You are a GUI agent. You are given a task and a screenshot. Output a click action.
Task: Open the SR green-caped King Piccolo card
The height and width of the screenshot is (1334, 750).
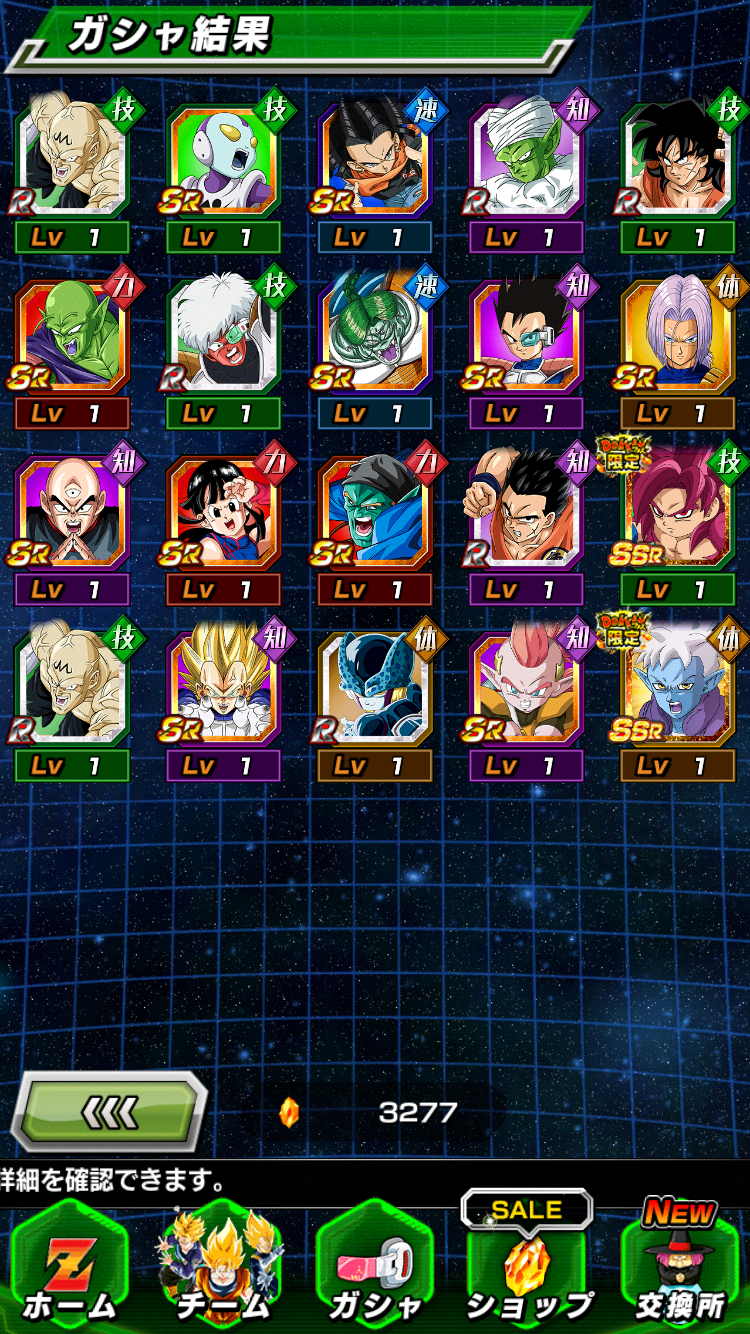pos(71,337)
